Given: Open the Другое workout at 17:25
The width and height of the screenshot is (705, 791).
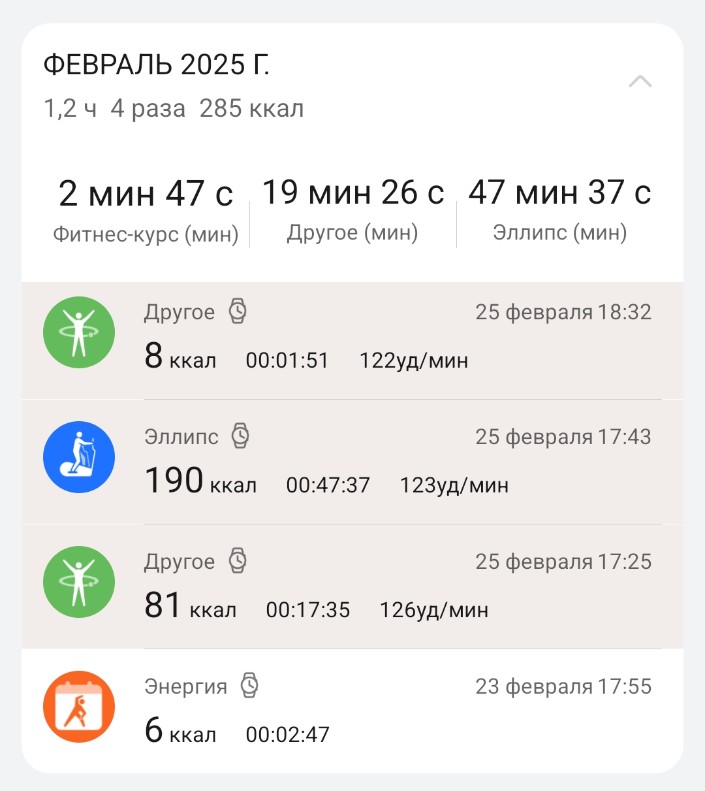Looking at the screenshot, I should (x=352, y=587).
